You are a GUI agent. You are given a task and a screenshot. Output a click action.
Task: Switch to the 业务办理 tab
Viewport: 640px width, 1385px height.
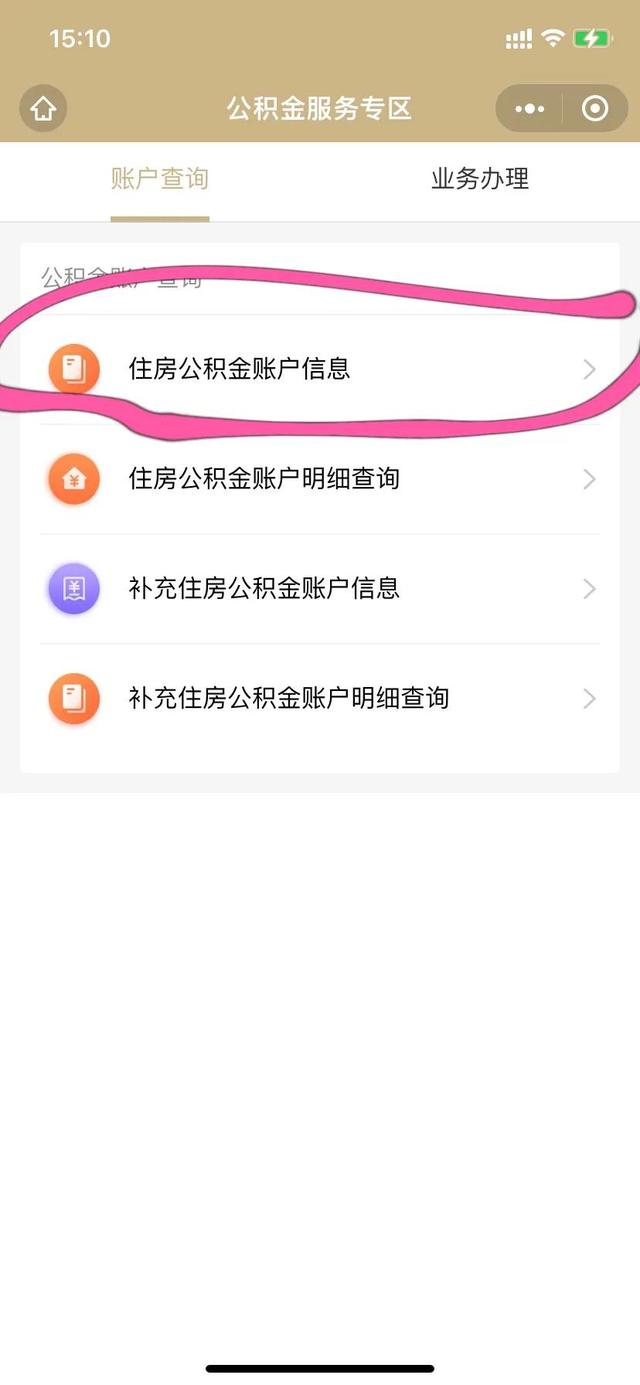point(480,180)
